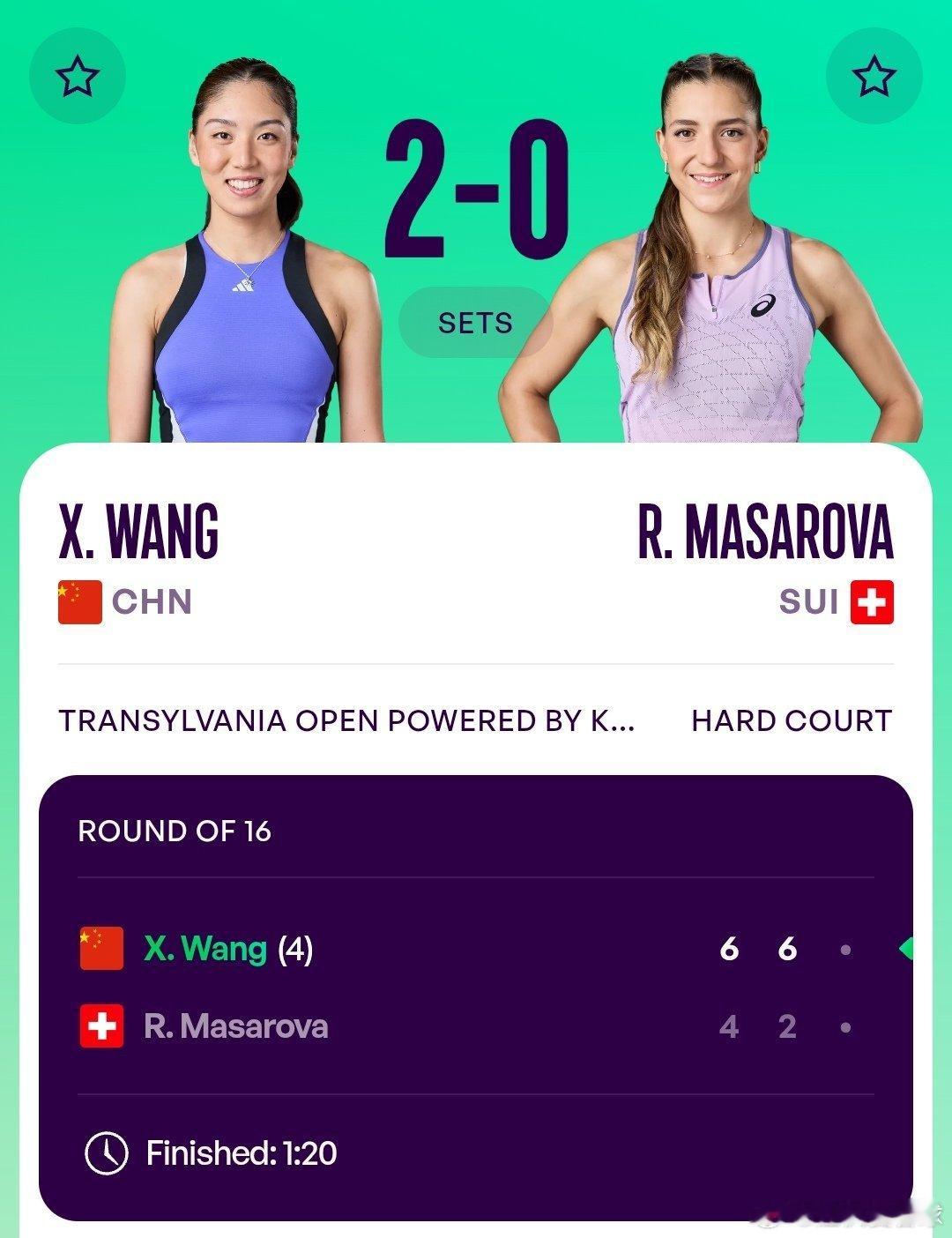This screenshot has width=952, height=1238.
Task: Favorite R. Masarova using the right star icon
Action: (x=874, y=76)
